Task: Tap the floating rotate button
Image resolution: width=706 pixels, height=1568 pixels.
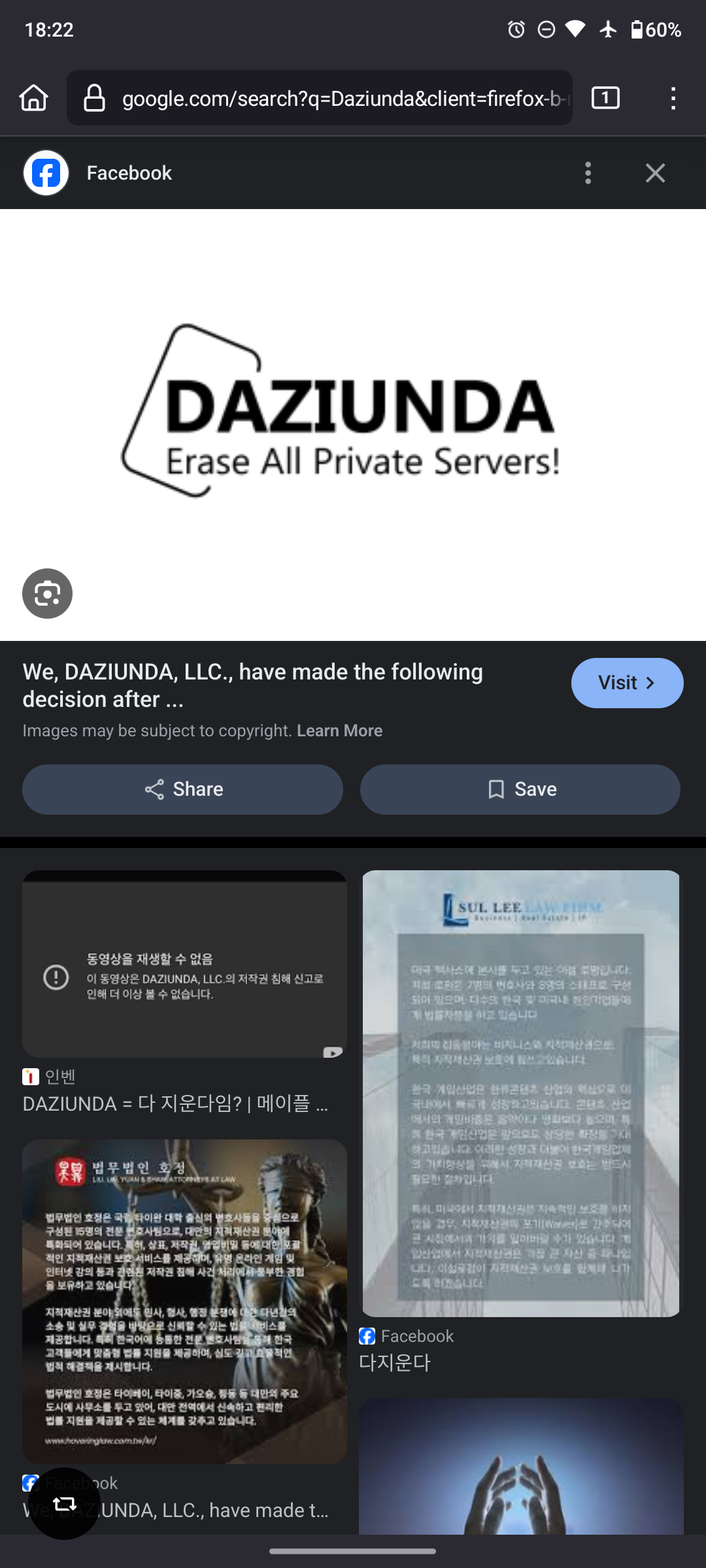Action: (64, 1504)
